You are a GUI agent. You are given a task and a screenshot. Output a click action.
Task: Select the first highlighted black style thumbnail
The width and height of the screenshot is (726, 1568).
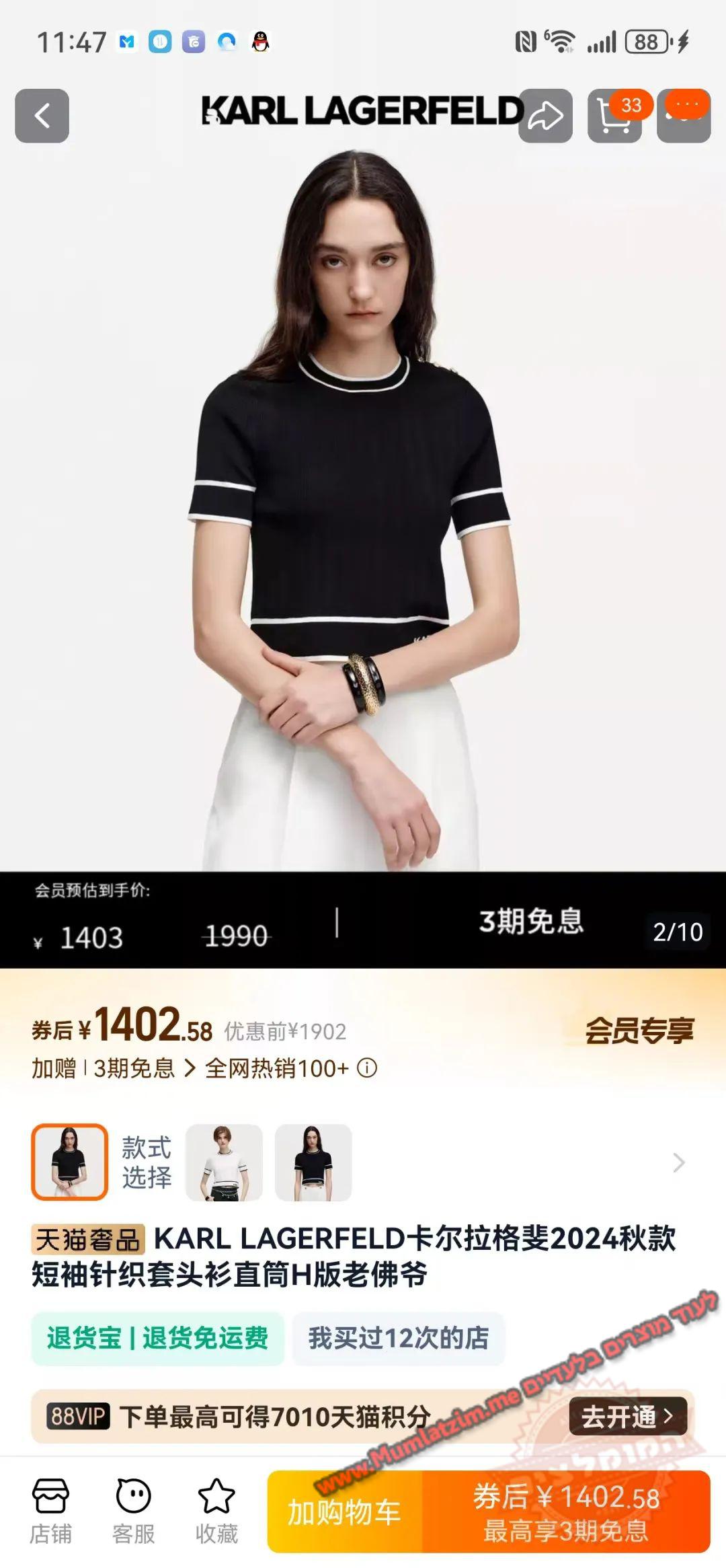(69, 1162)
